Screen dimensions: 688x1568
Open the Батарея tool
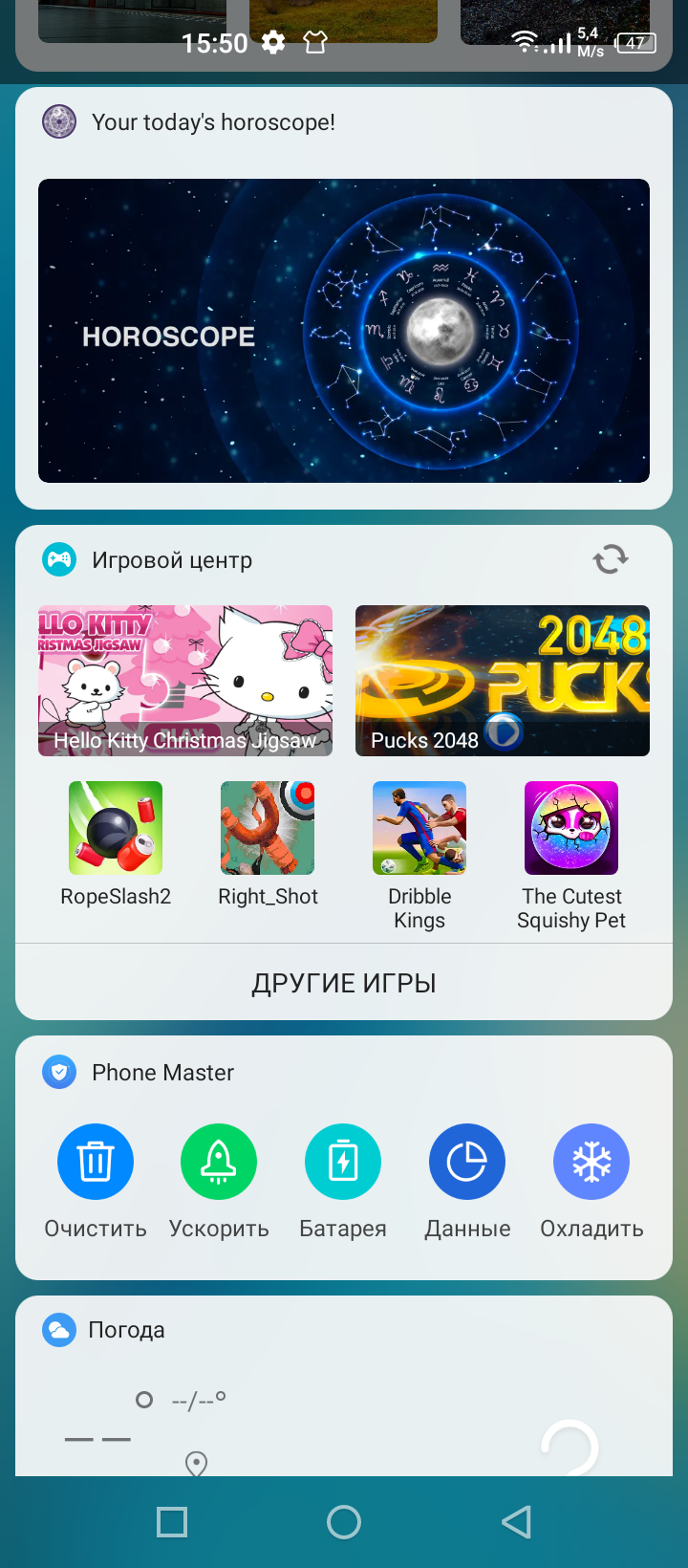(x=343, y=1162)
